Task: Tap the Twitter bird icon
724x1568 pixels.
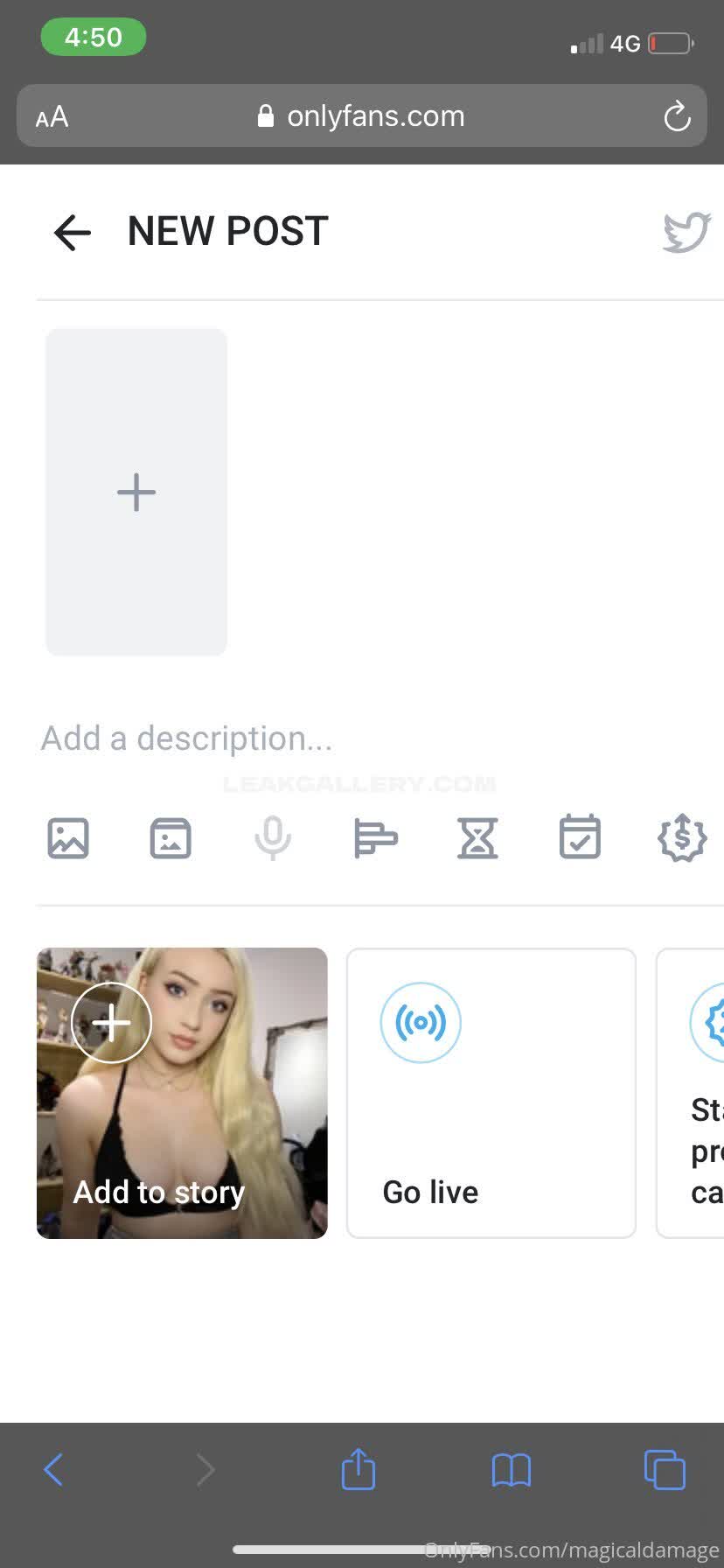Action: point(687,233)
